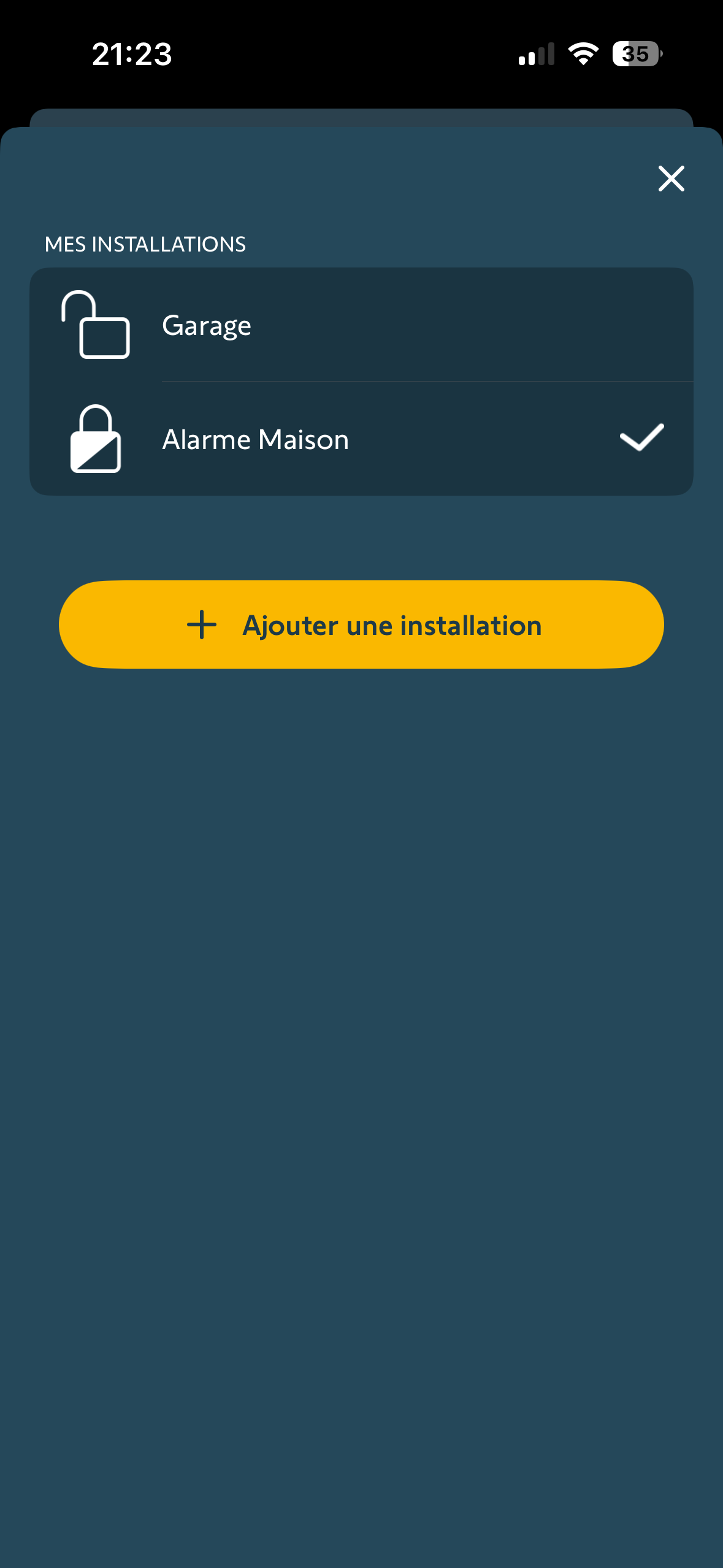This screenshot has width=723, height=1568.
Task: Select the Alarme Maison installation
Action: 361,439
